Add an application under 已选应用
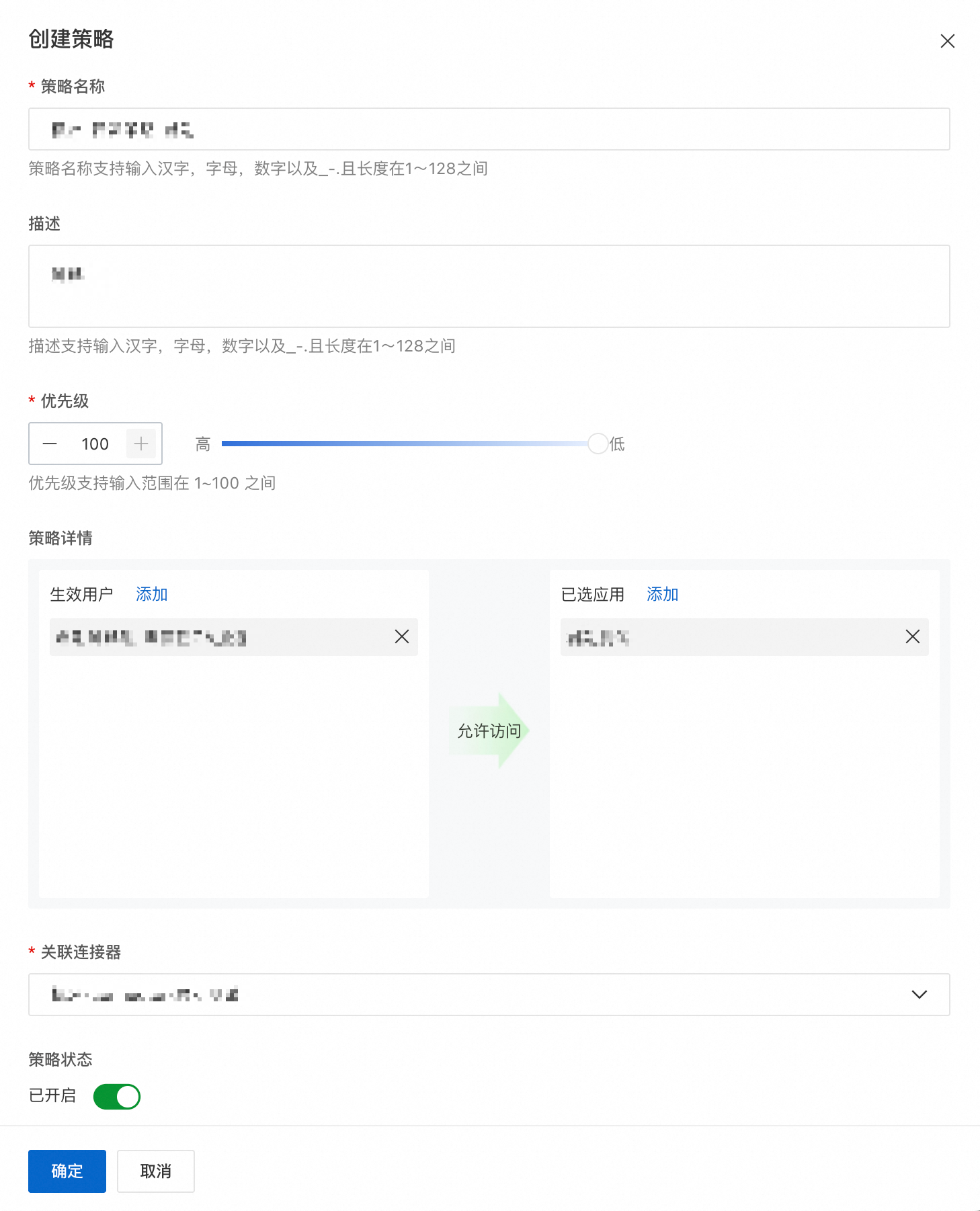This screenshot has height=1211, width=980. click(662, 594)
